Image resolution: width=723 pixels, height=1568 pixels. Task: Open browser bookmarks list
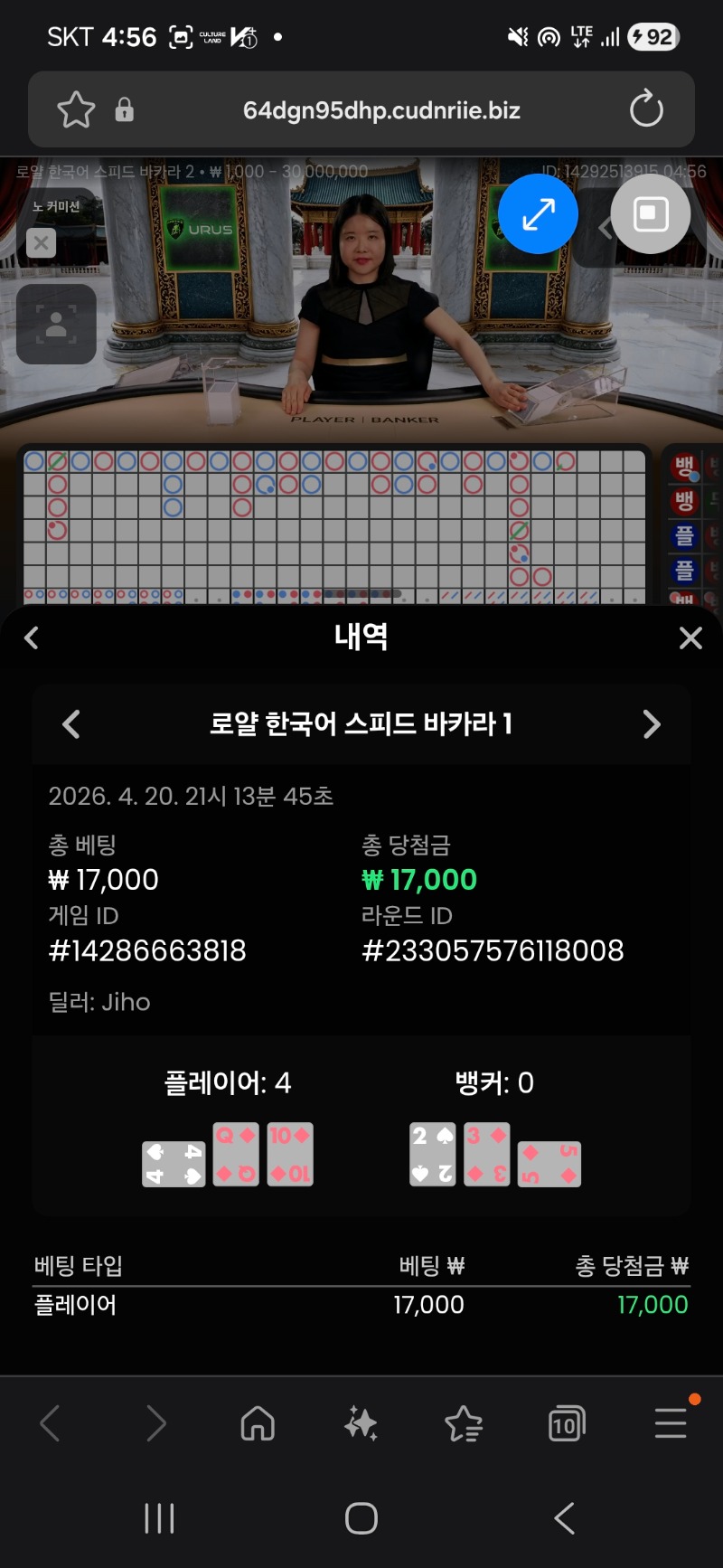(464, 1423)
